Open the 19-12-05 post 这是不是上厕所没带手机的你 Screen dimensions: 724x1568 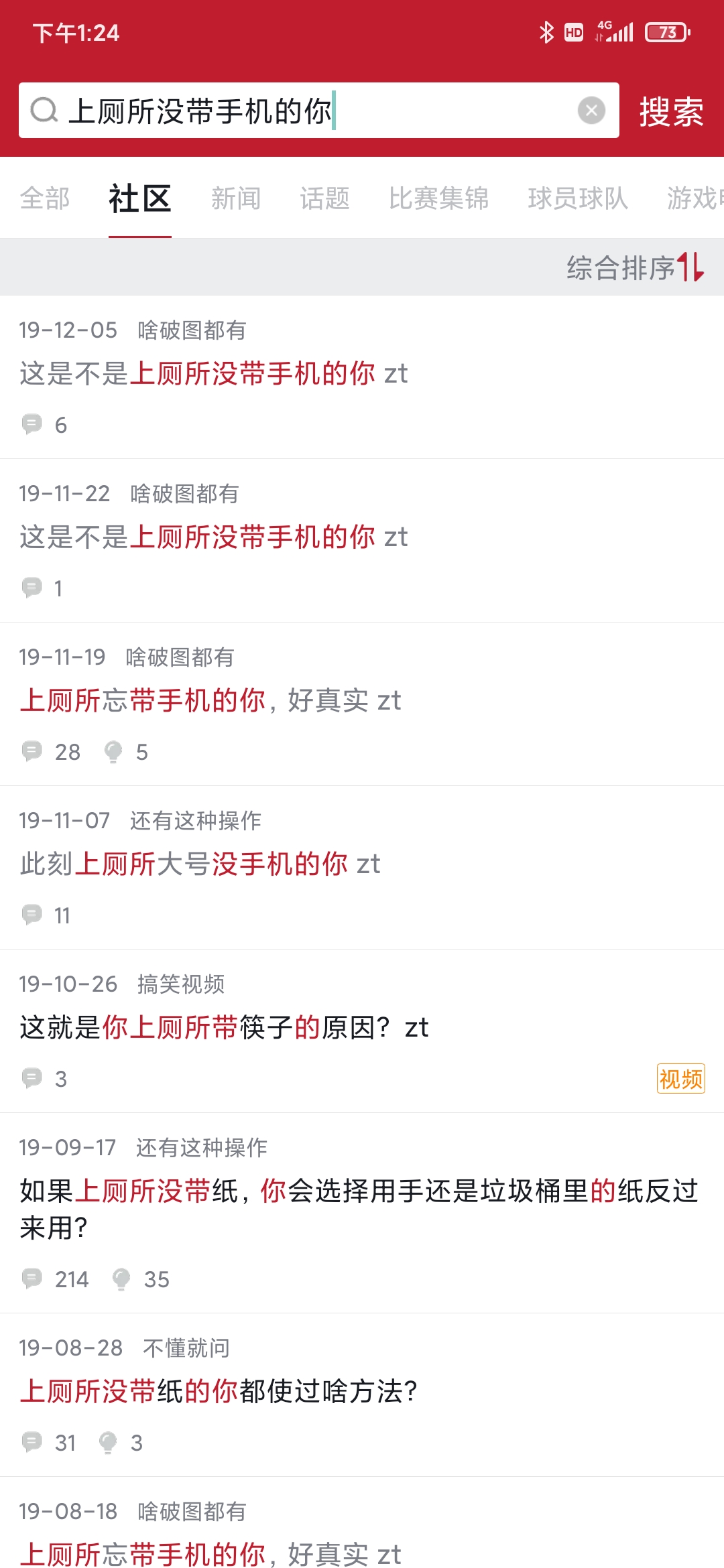tap(362, 377)
